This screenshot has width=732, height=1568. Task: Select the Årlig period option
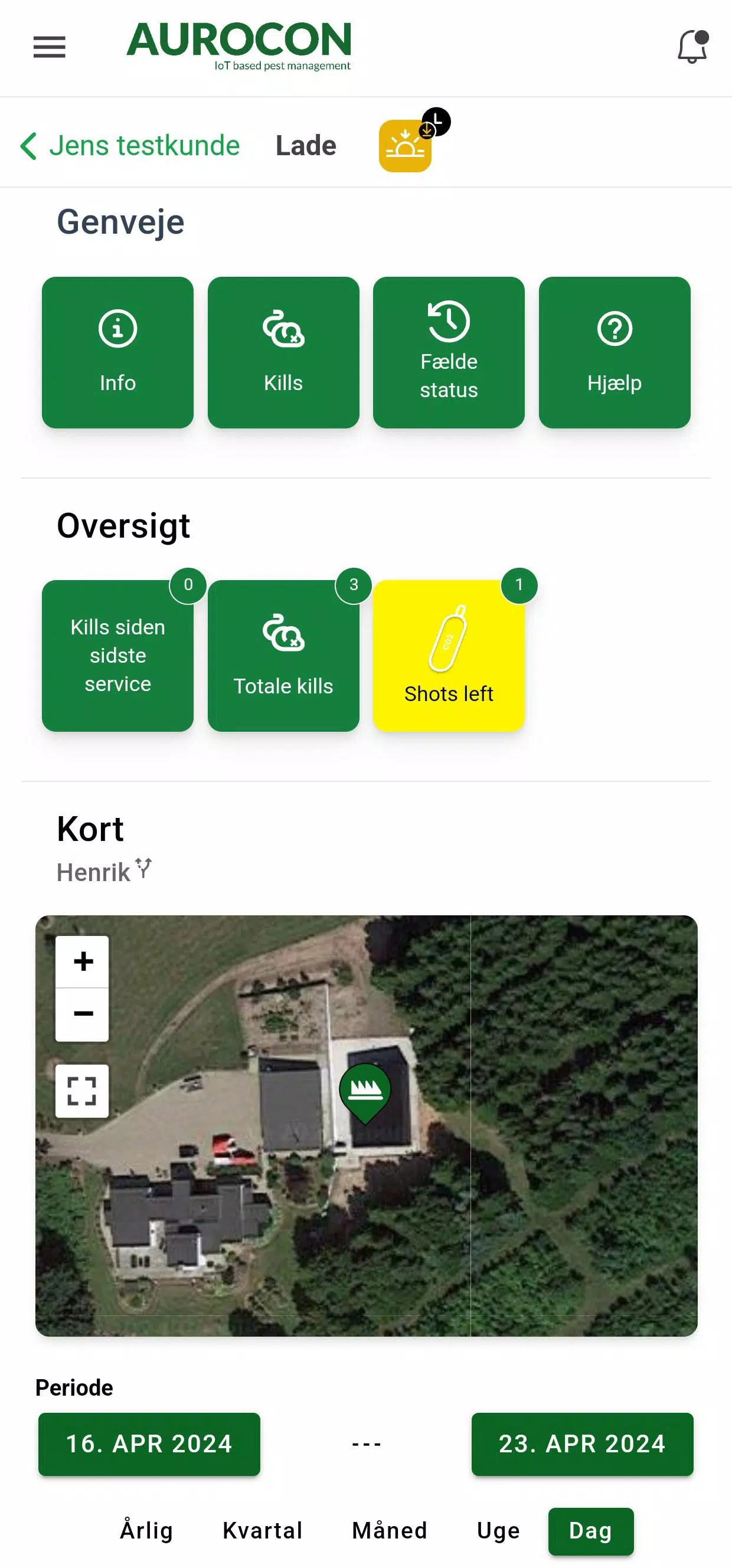[x=147, y=1530]
